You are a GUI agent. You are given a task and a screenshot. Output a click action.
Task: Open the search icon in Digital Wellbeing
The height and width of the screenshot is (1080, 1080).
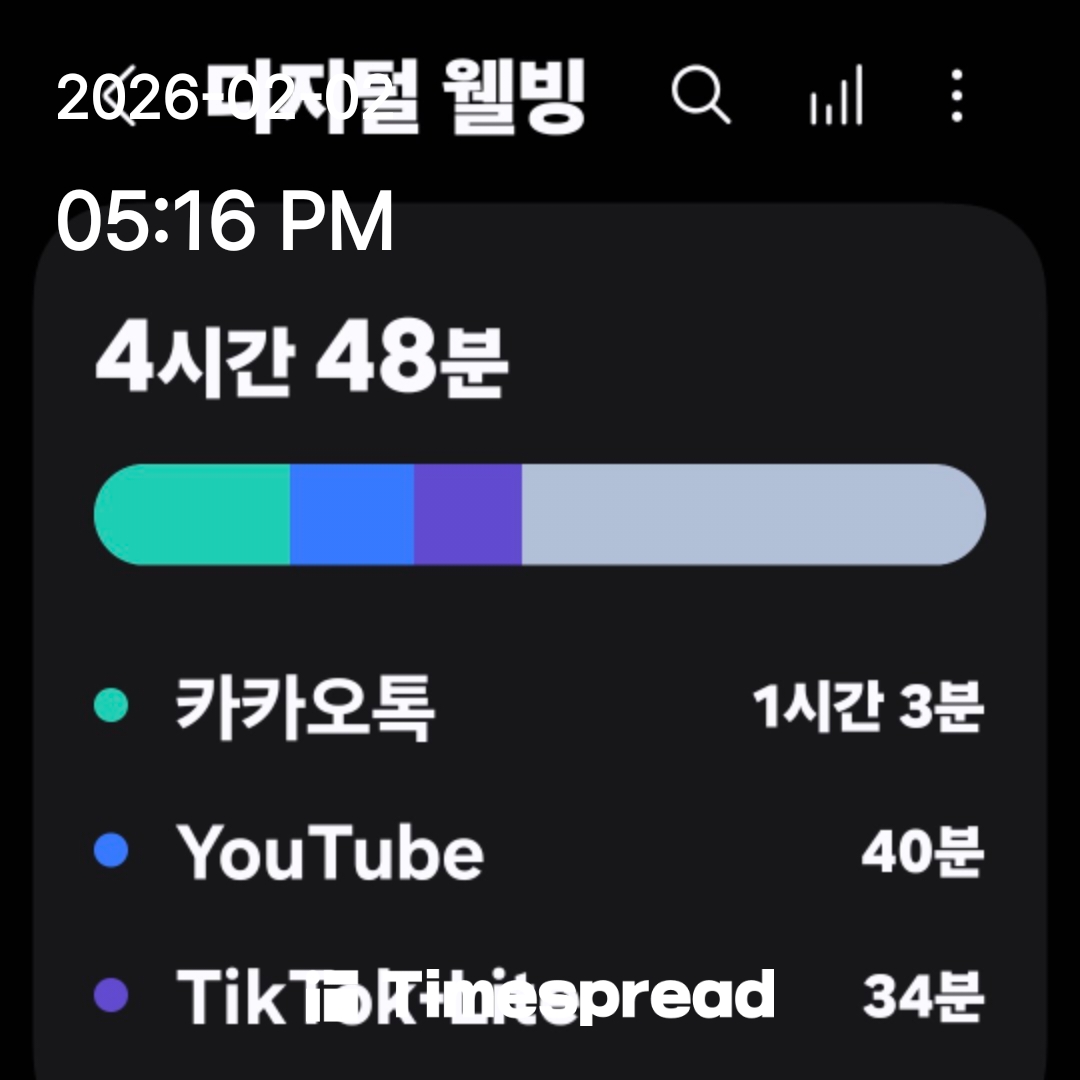[700, 97]
